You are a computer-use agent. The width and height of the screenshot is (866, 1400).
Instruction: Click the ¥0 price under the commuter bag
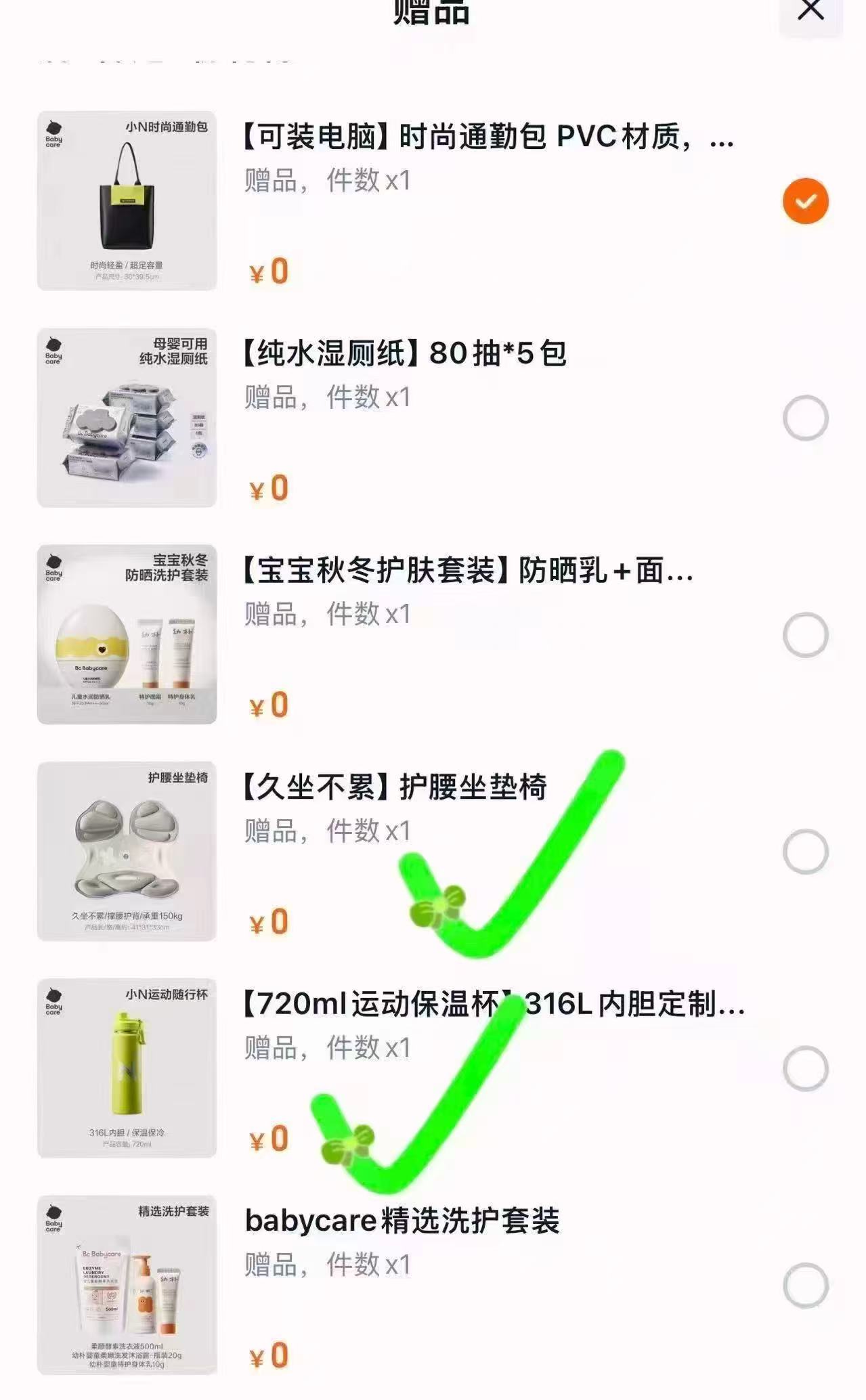coord(268,269)
